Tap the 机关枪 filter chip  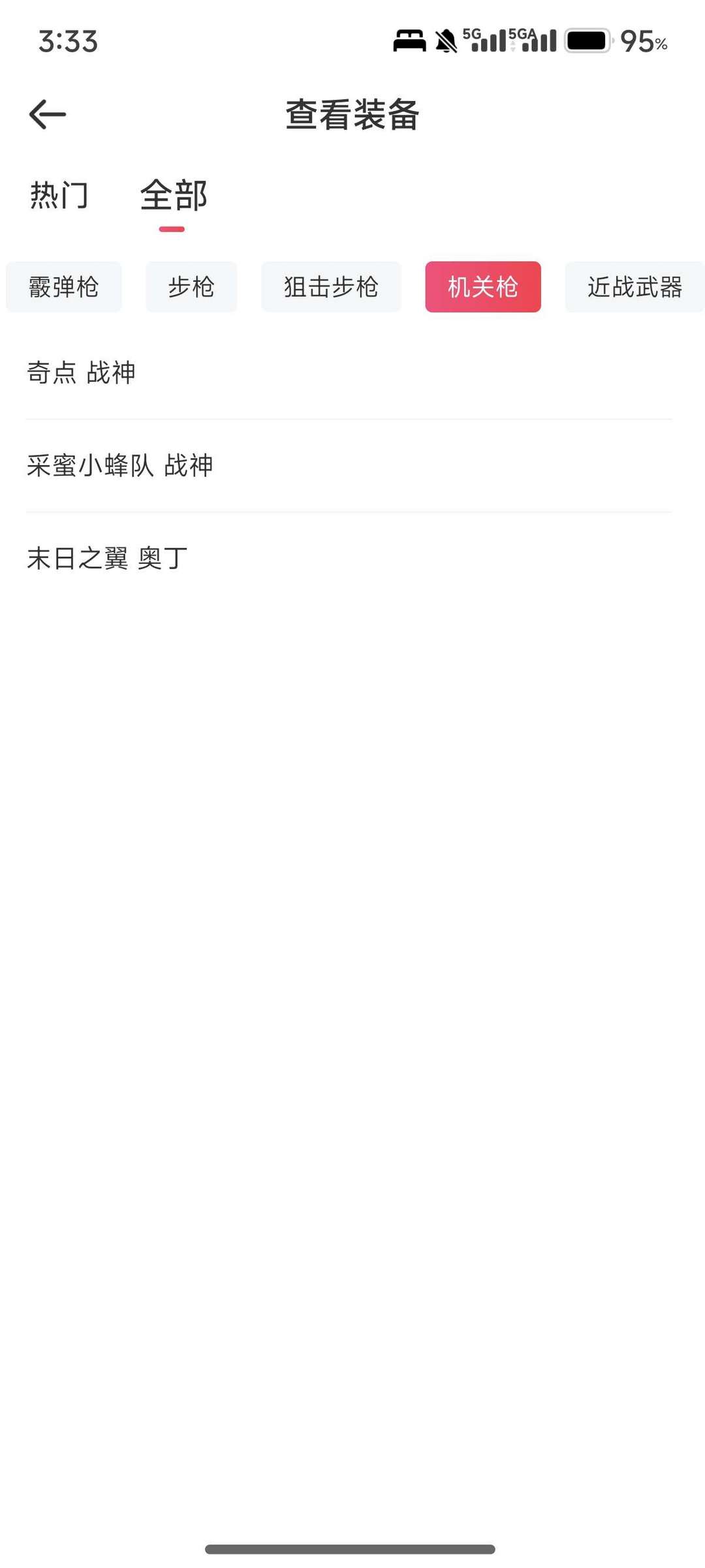[483, 287]
